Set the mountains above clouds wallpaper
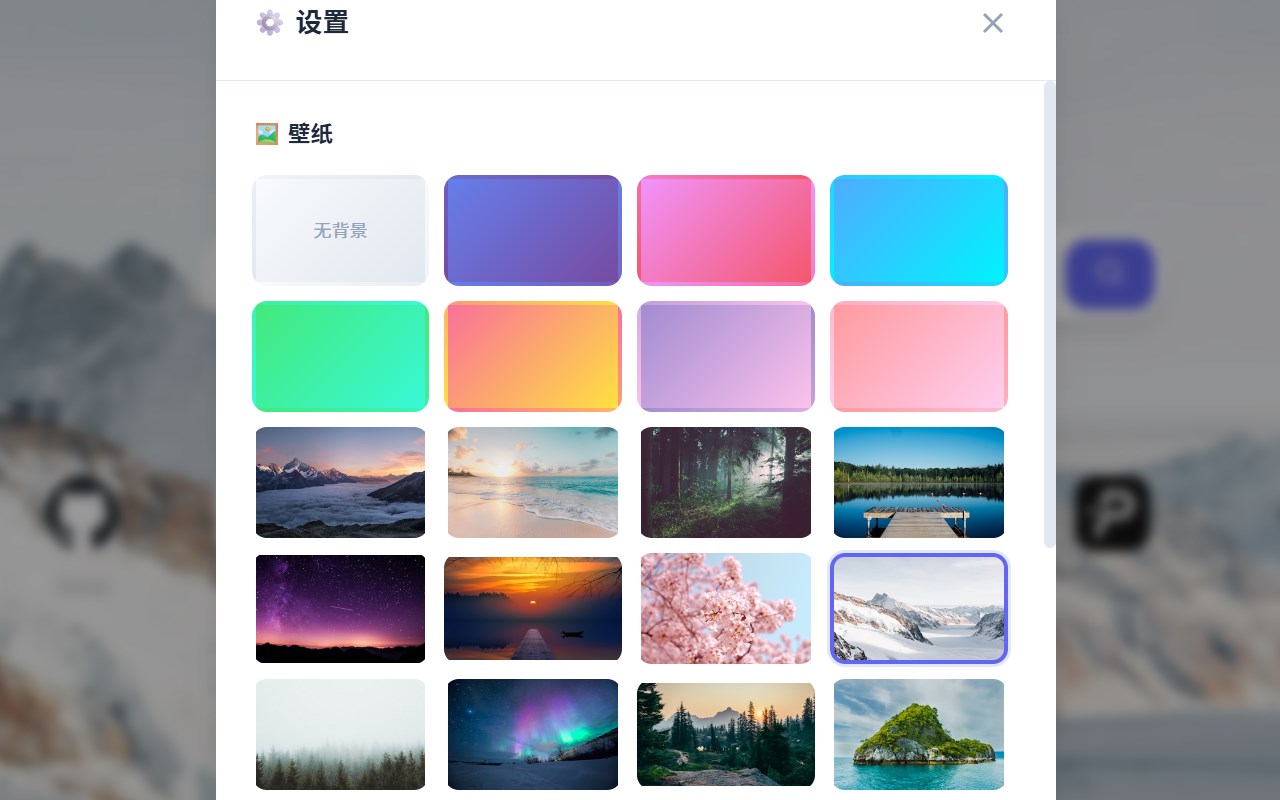This screenshot has width=1280, height=800. 340,482
